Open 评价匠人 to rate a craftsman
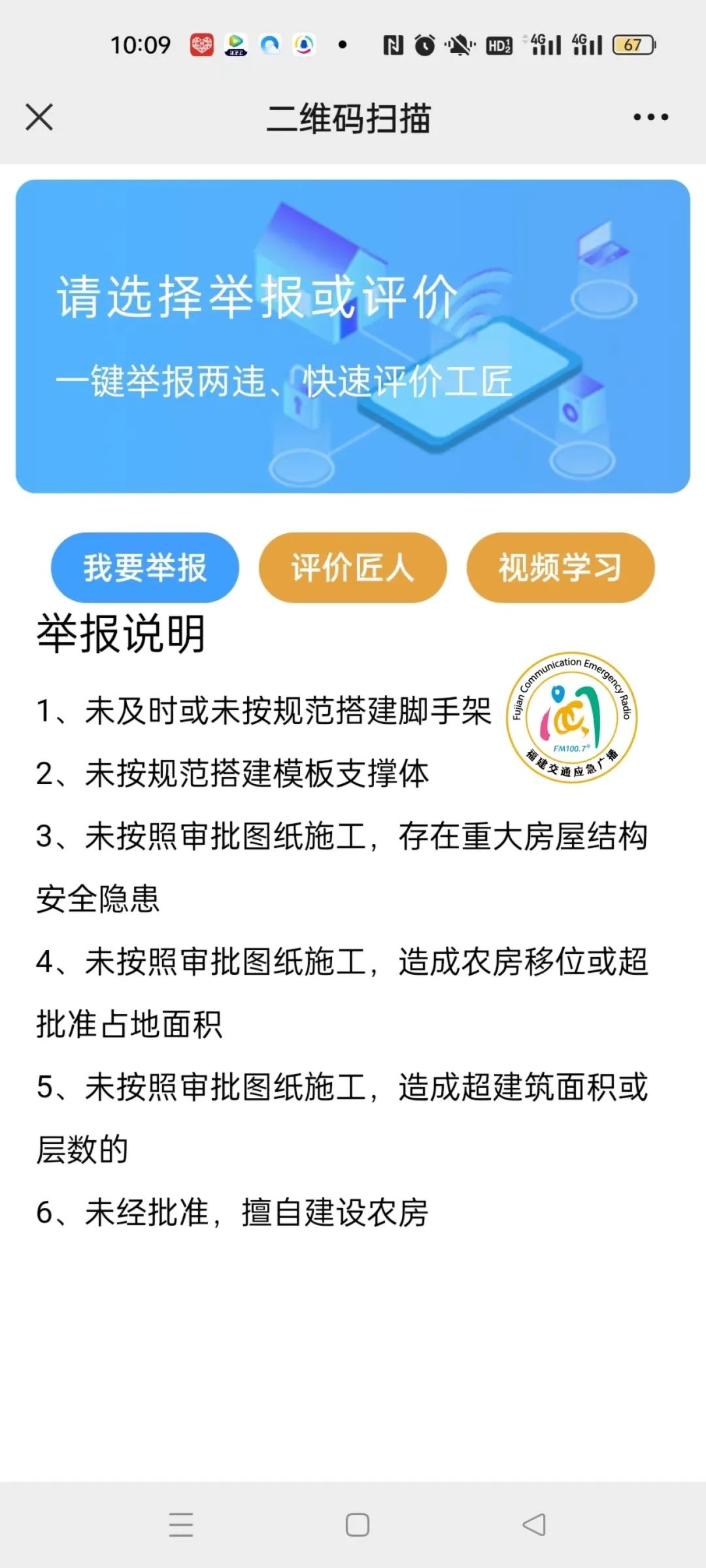The image size is (706, 1568). [x=353, y=567]
